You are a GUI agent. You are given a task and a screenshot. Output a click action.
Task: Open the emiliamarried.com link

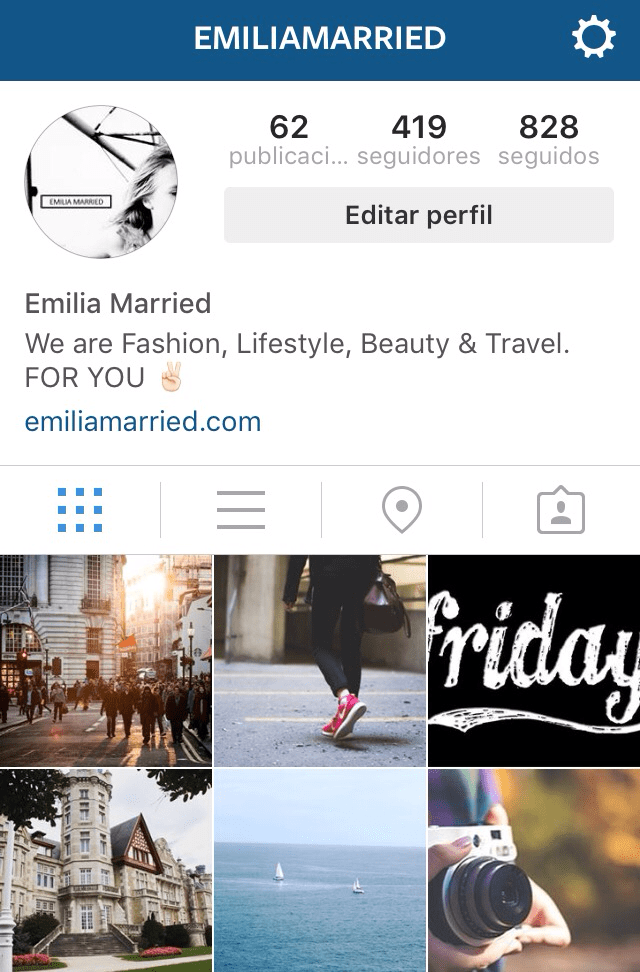(143, 421)
